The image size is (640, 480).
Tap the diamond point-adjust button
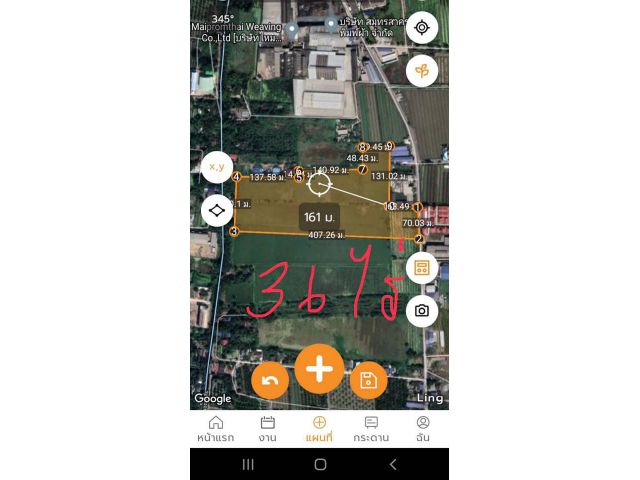pyautogui.click(x=217, y=211)
